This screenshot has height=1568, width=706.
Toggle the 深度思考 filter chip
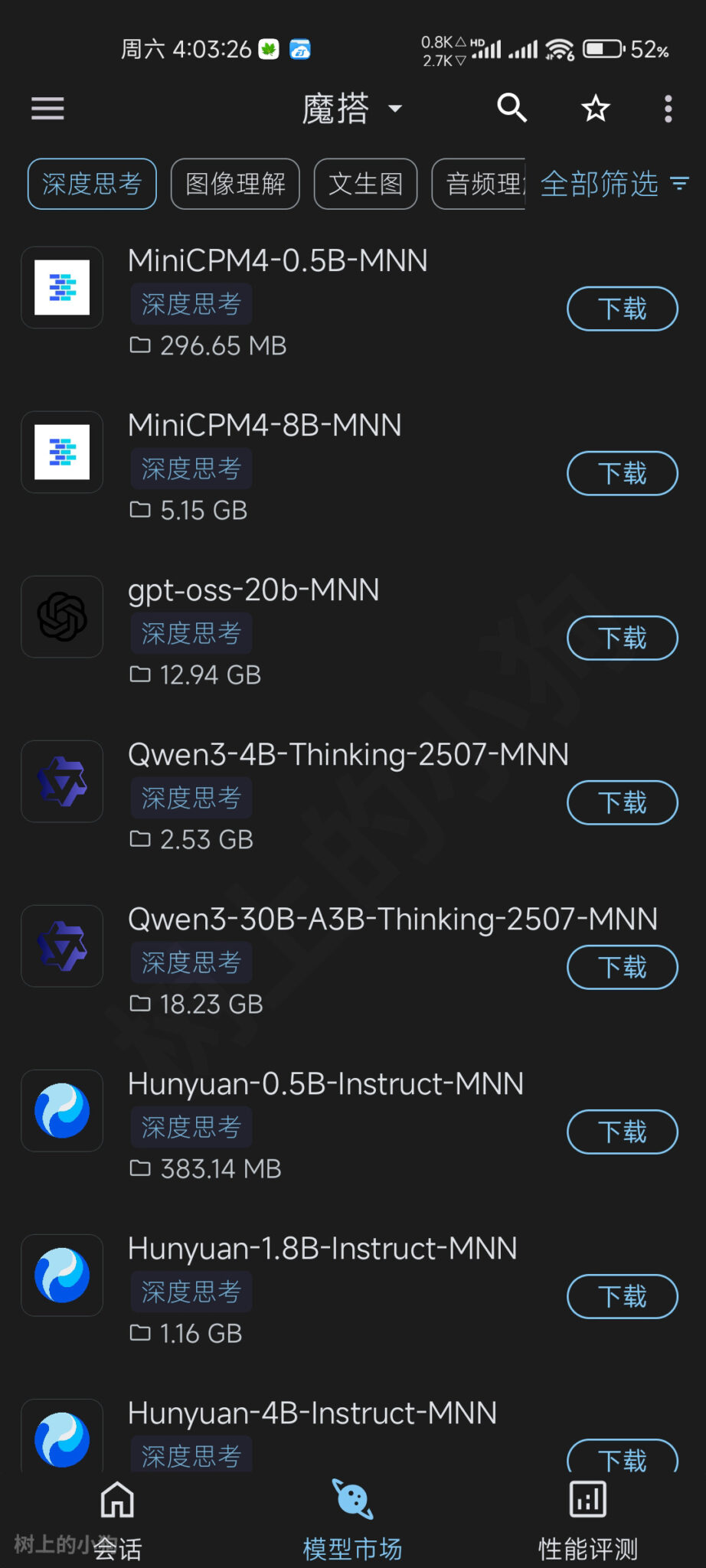91,184
